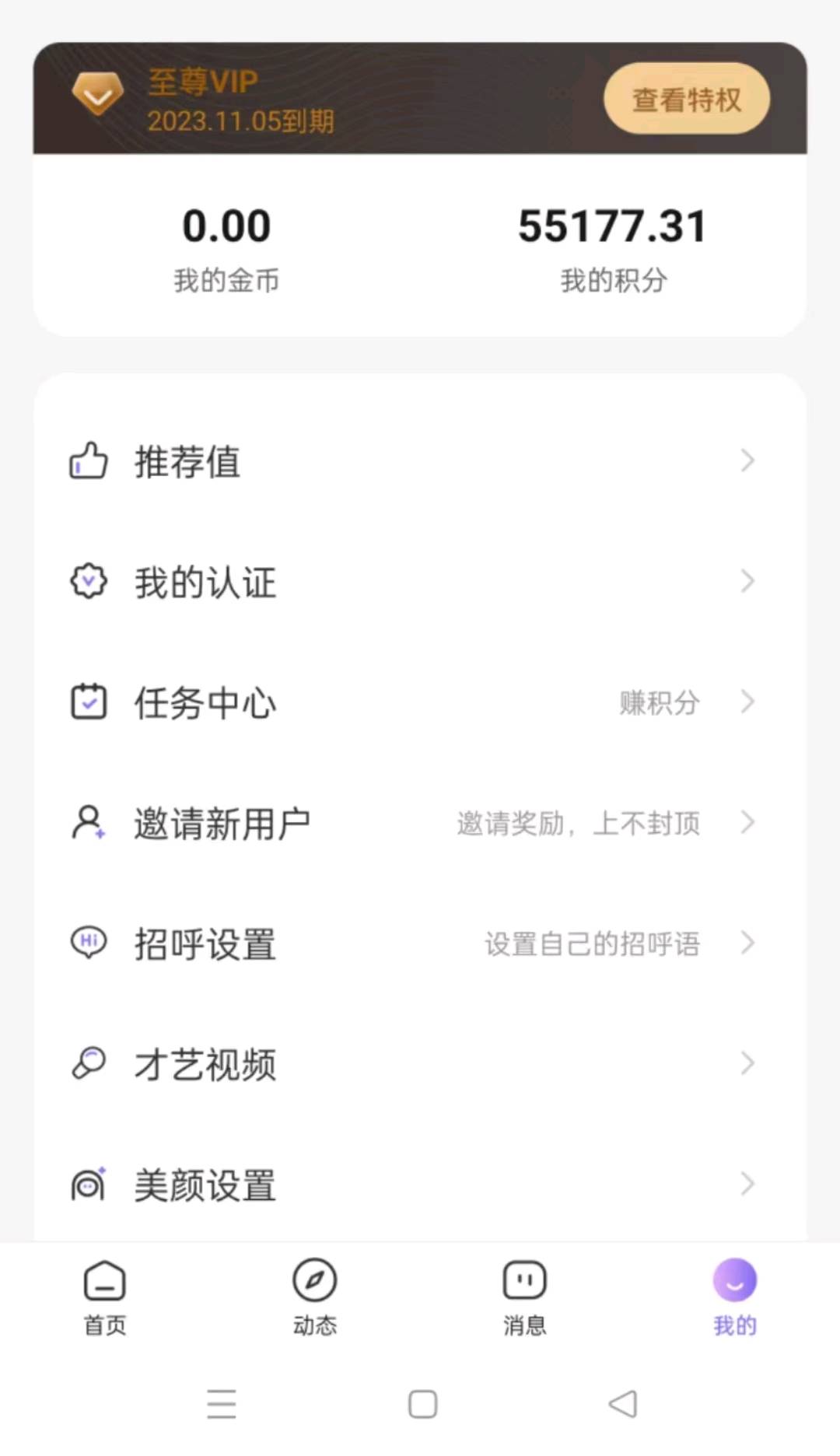Open 我的认证 verification
The image size is (840, 1456).
420,582
